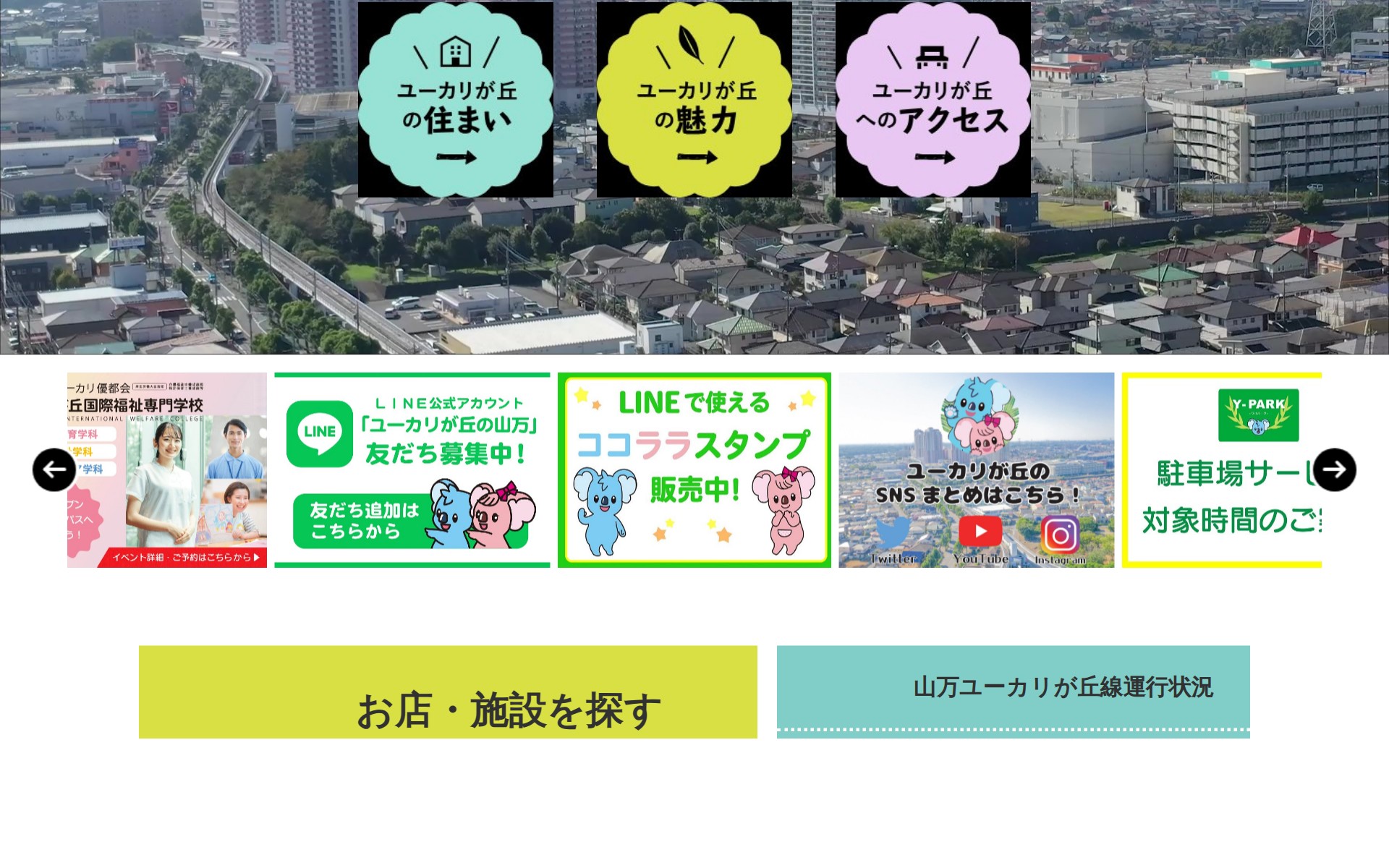Tap お店・施設を探す button

point(448,692)
